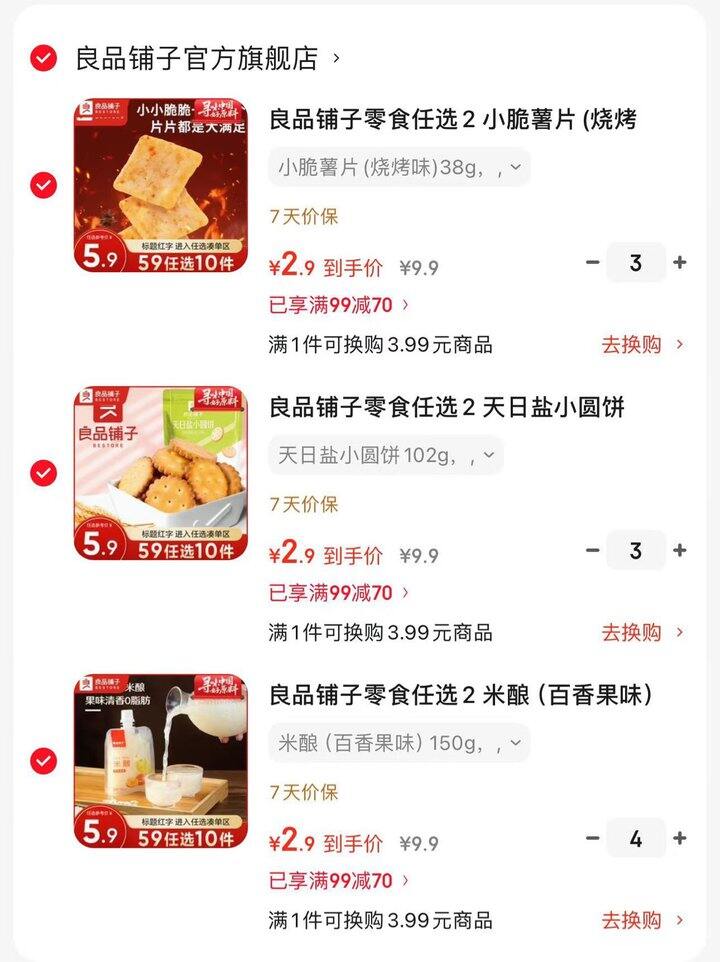Tap 去换购 under the 米酿 item
This screenshot has width=720, height=962.
point(642,920)
